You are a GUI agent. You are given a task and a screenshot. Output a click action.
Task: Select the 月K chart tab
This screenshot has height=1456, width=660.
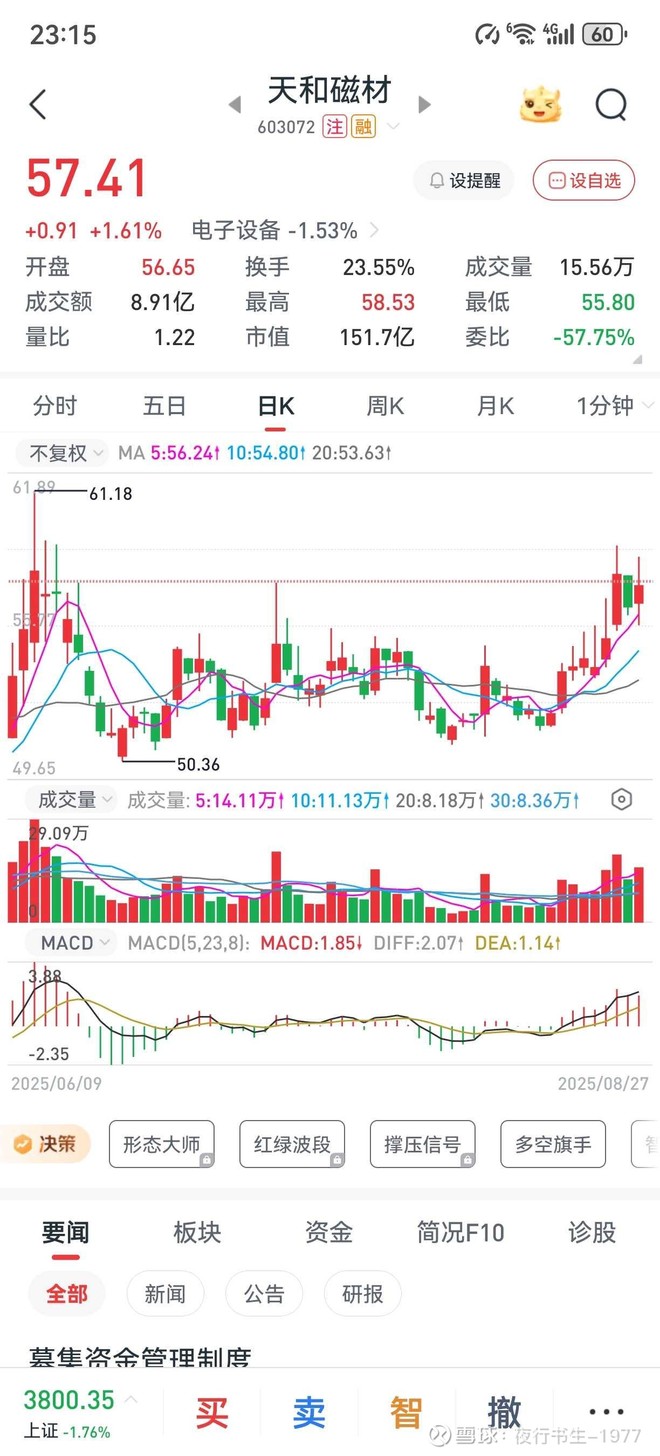coord(495,406)
